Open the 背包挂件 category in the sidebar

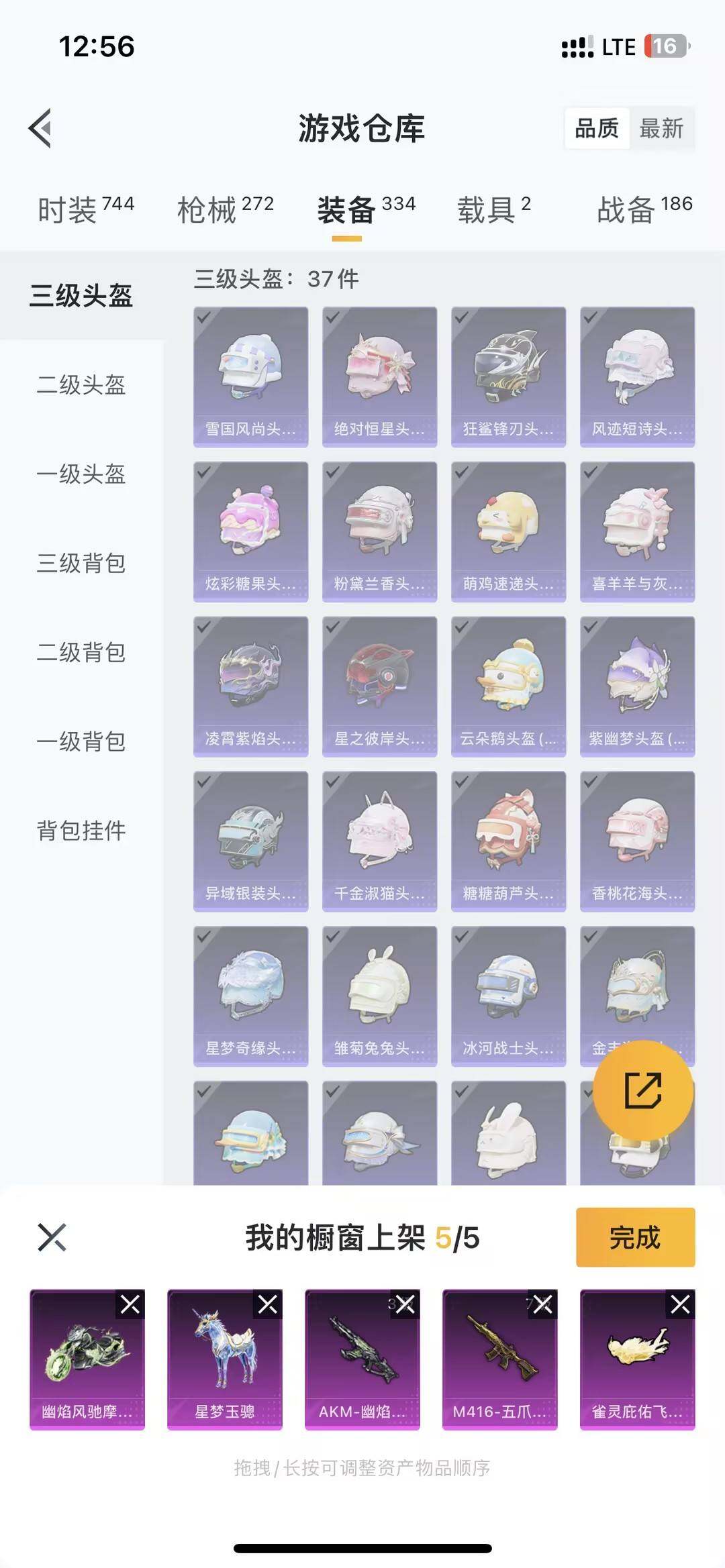[80, 831]
